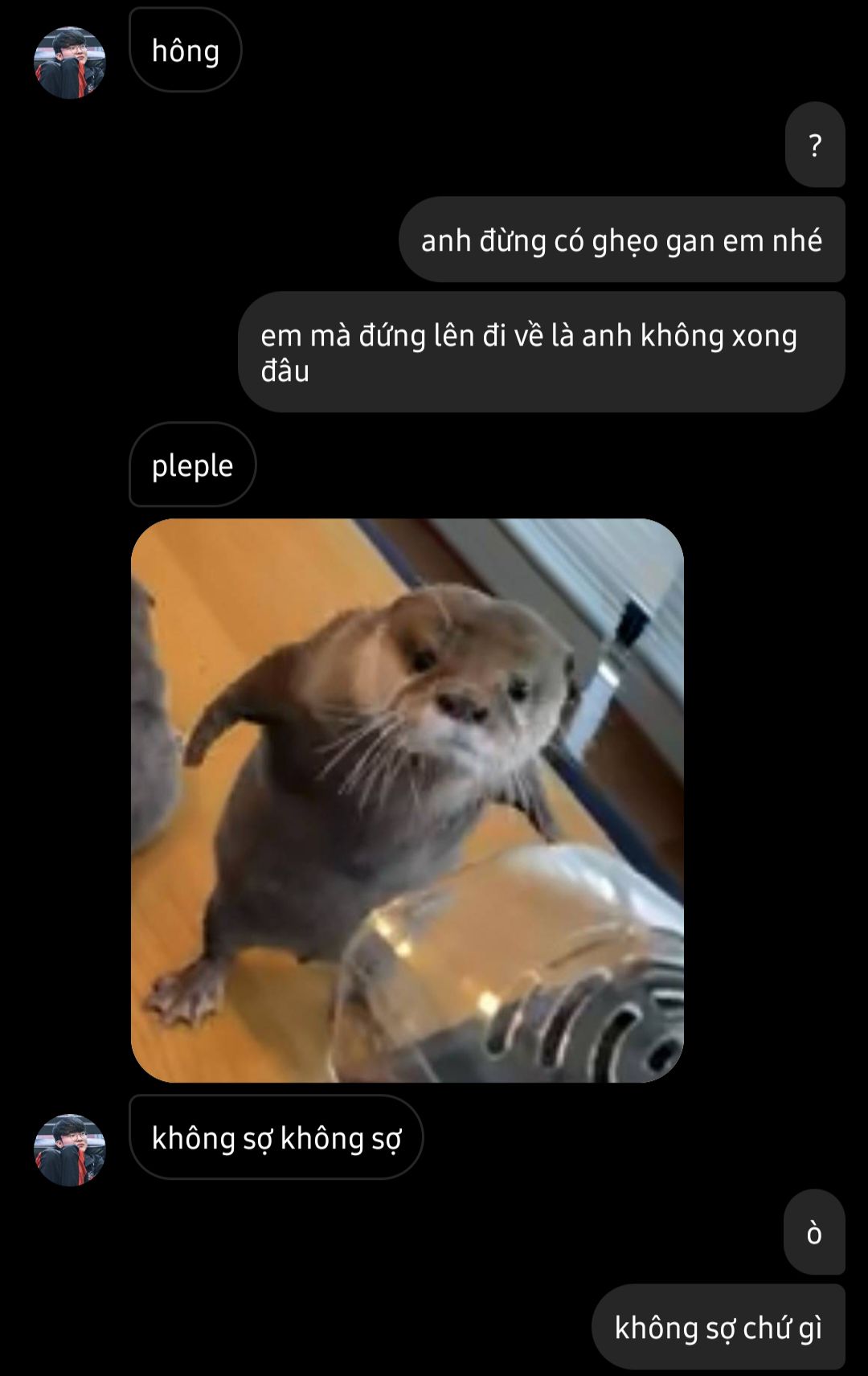Tap the avatar next to "không sợ không sợ"
Image resolution: width=868 pixels, height=1376 pixels.
[70, 1149]
